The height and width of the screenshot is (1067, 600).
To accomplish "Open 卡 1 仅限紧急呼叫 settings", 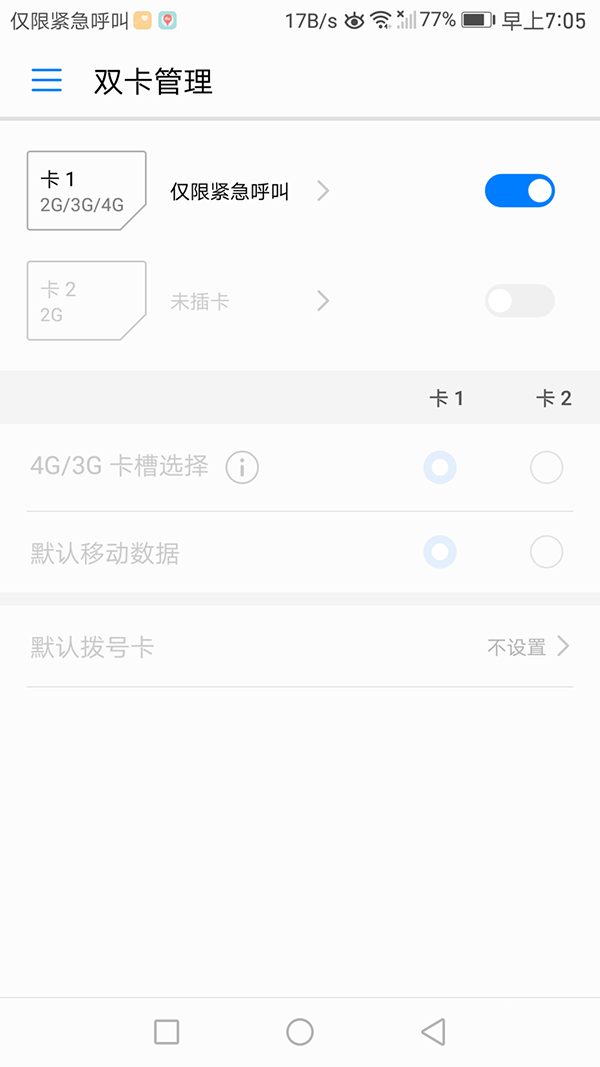I will tap(249, 191).
